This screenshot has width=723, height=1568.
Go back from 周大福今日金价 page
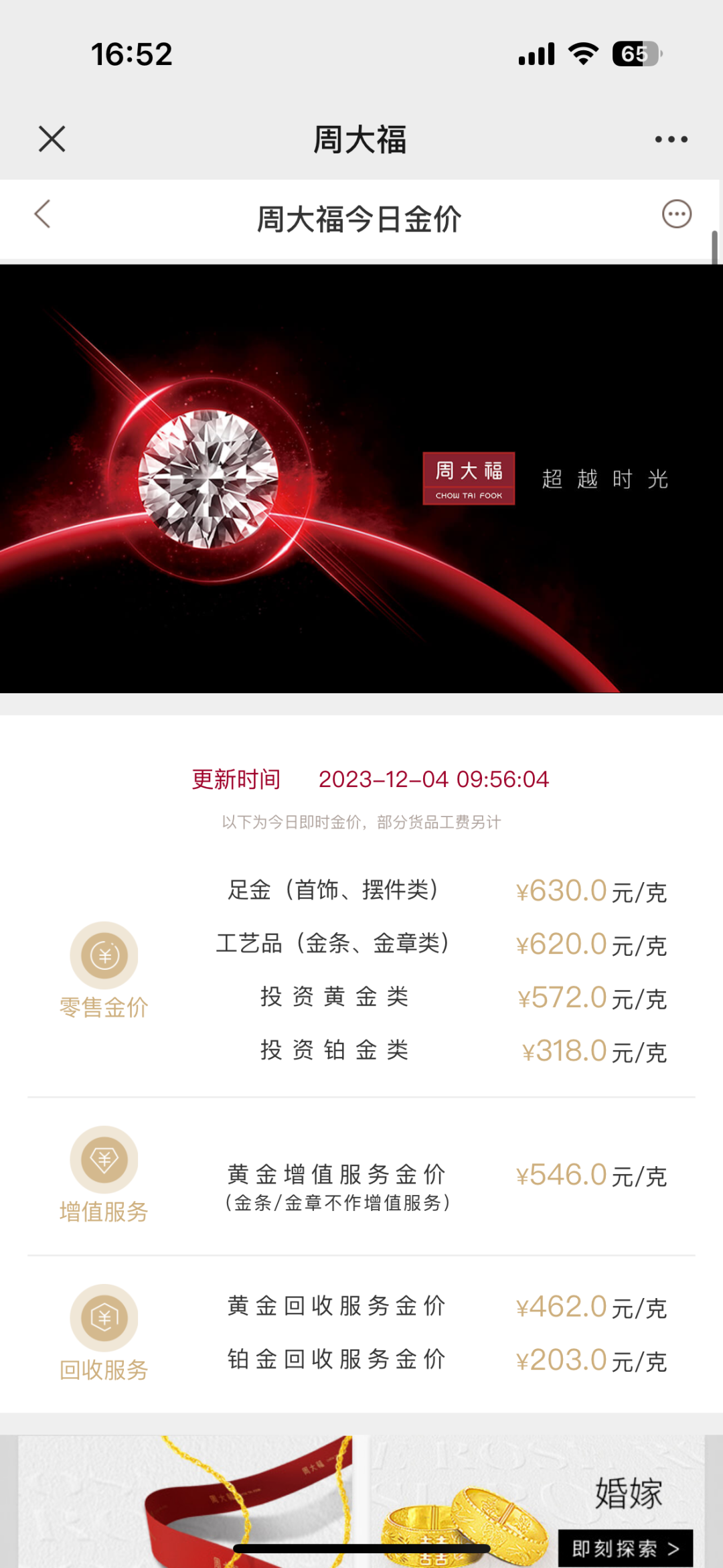coord(43,214)
